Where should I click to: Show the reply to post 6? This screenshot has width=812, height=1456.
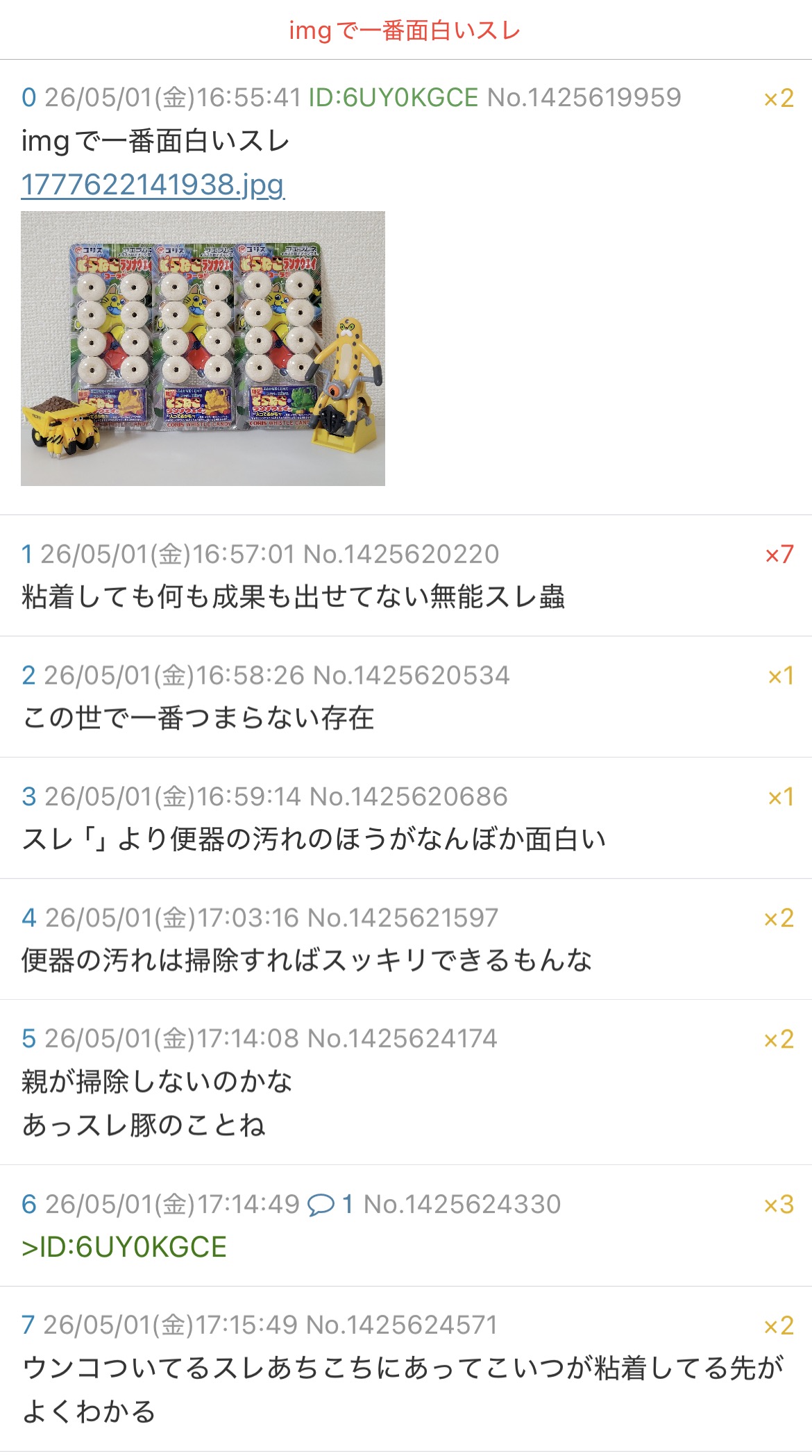[x=331, y=1205]
